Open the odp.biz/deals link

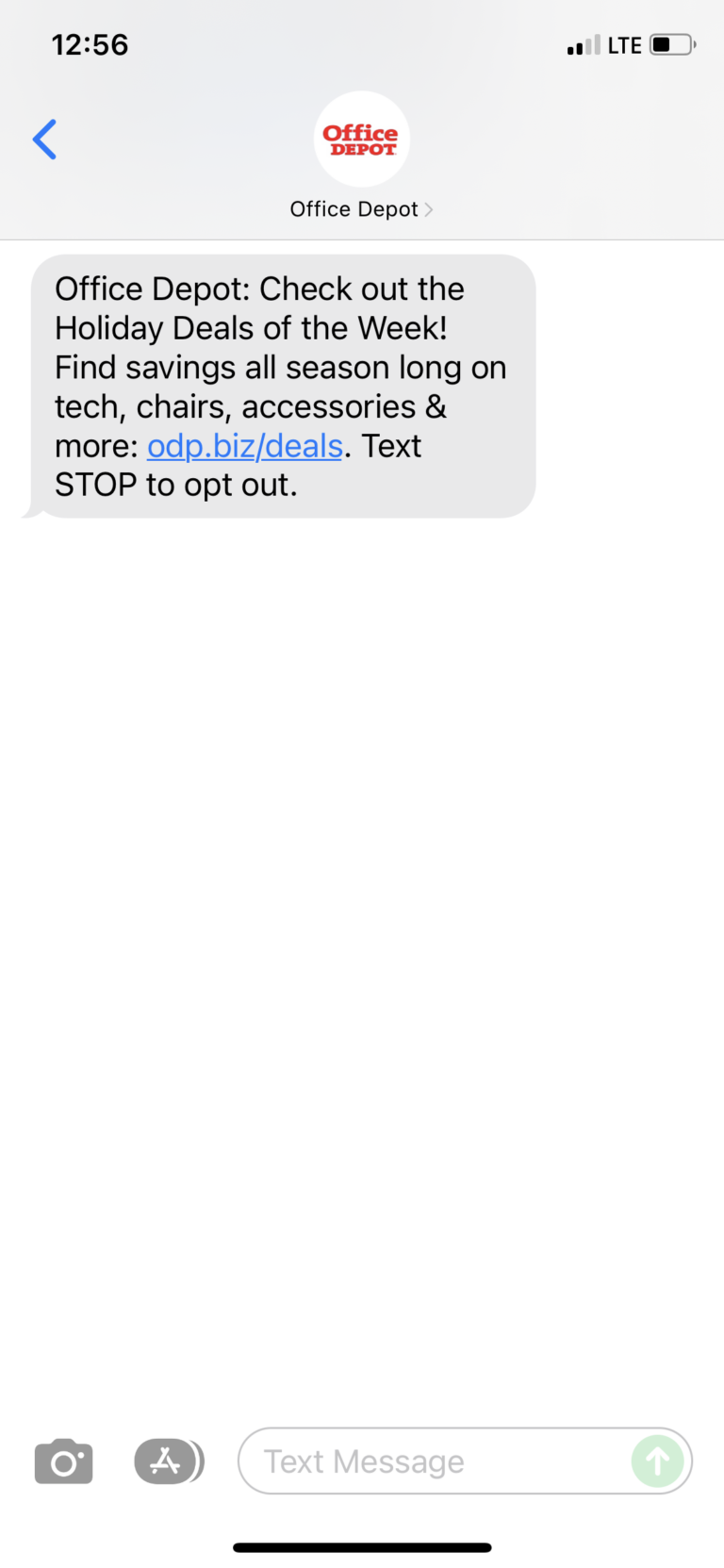click(243, 445)
